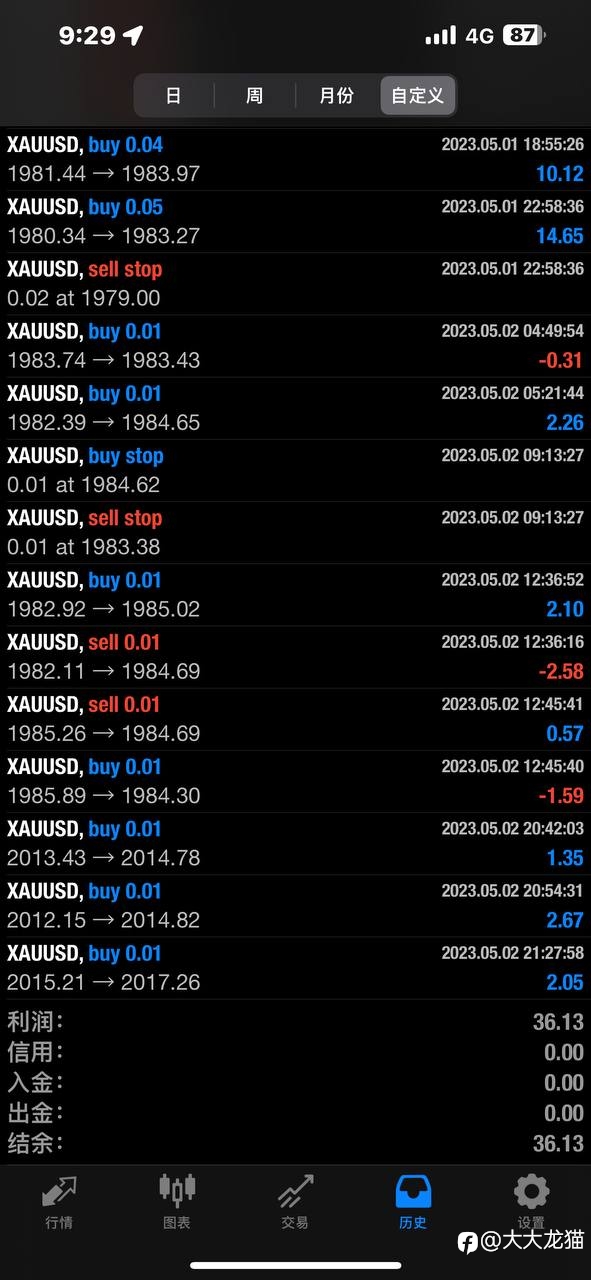591x1280 pixels.
Task: Open the sell stop order at 1983.38
Action: (x=295, y=533)
